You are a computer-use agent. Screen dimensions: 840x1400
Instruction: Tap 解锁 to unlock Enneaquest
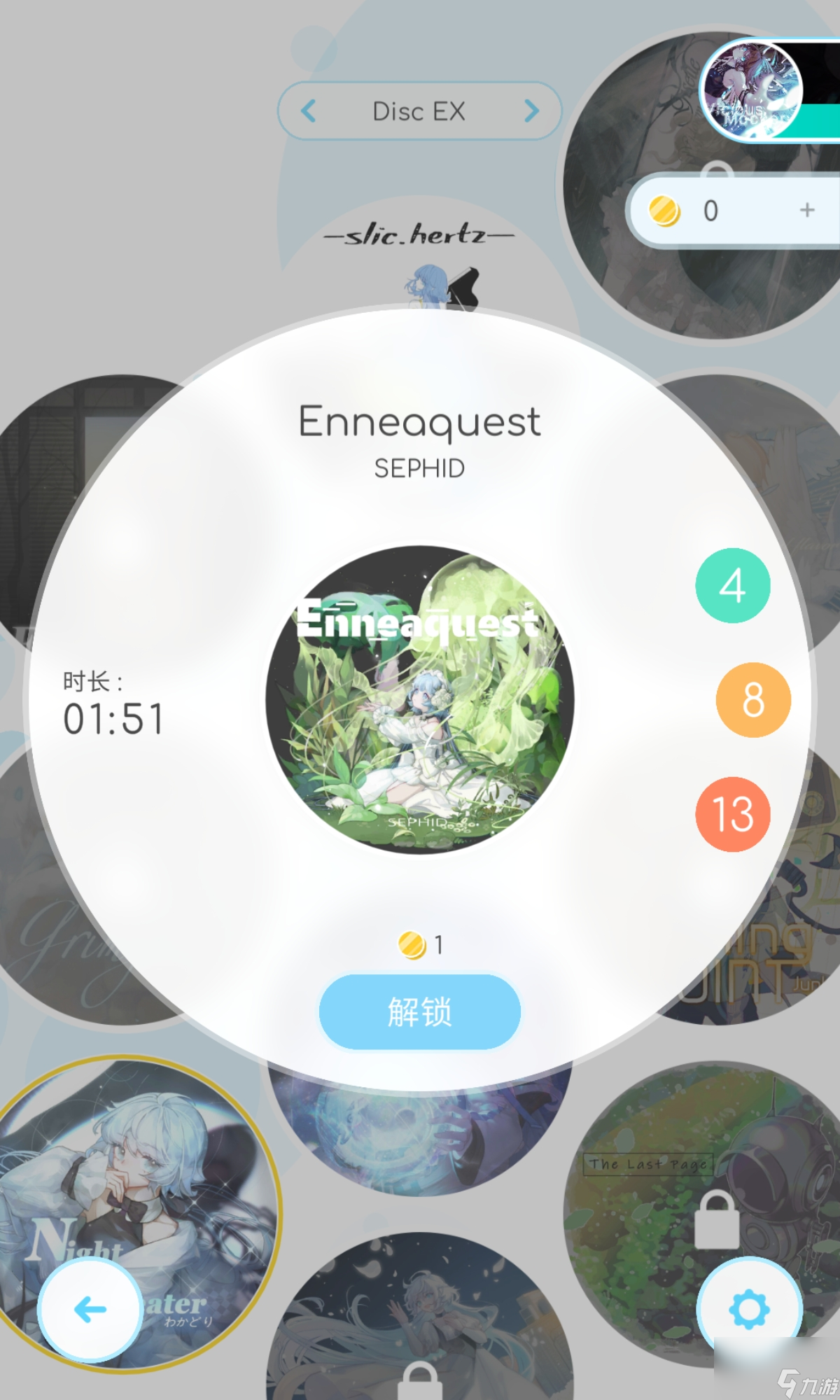click(419, 1011)
